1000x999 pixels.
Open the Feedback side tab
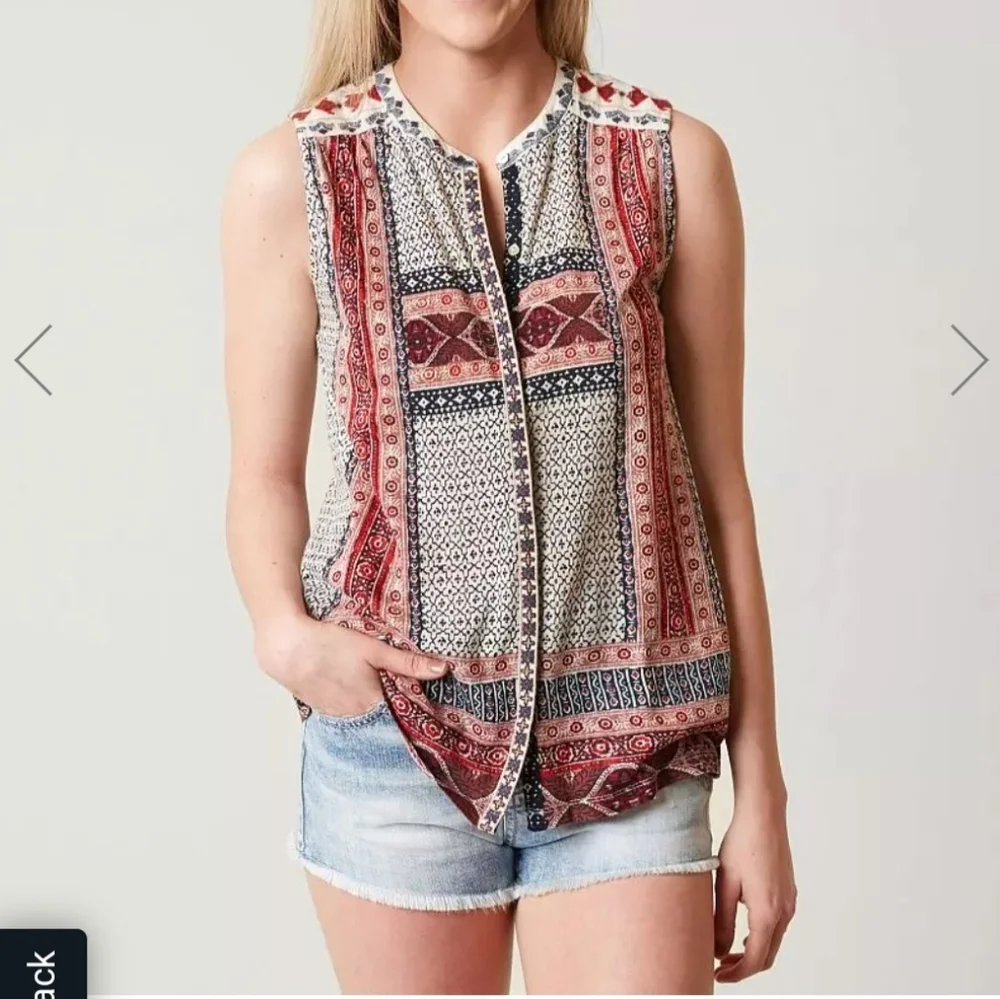[x=42, y=966]
